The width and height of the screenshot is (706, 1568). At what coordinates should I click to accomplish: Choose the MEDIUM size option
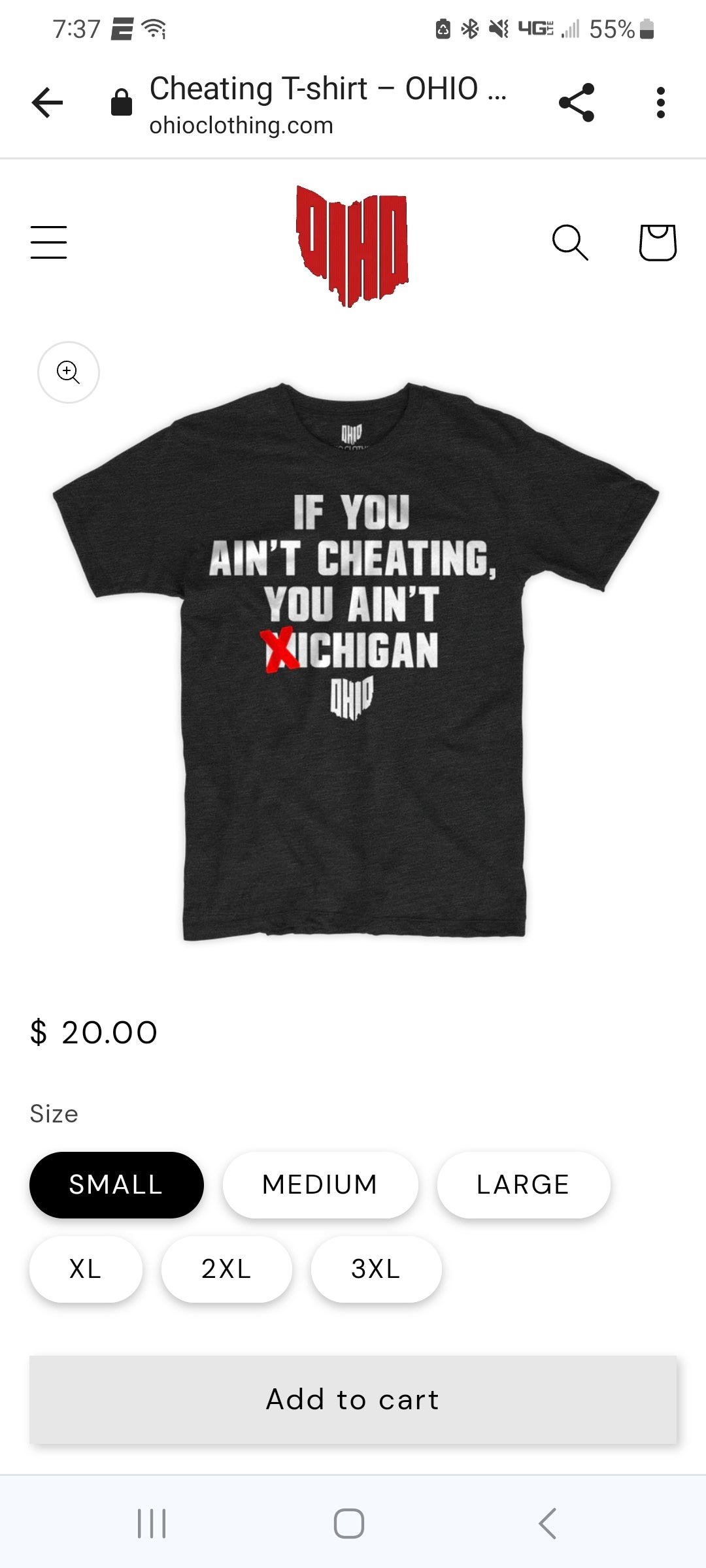click(320, 1184)
